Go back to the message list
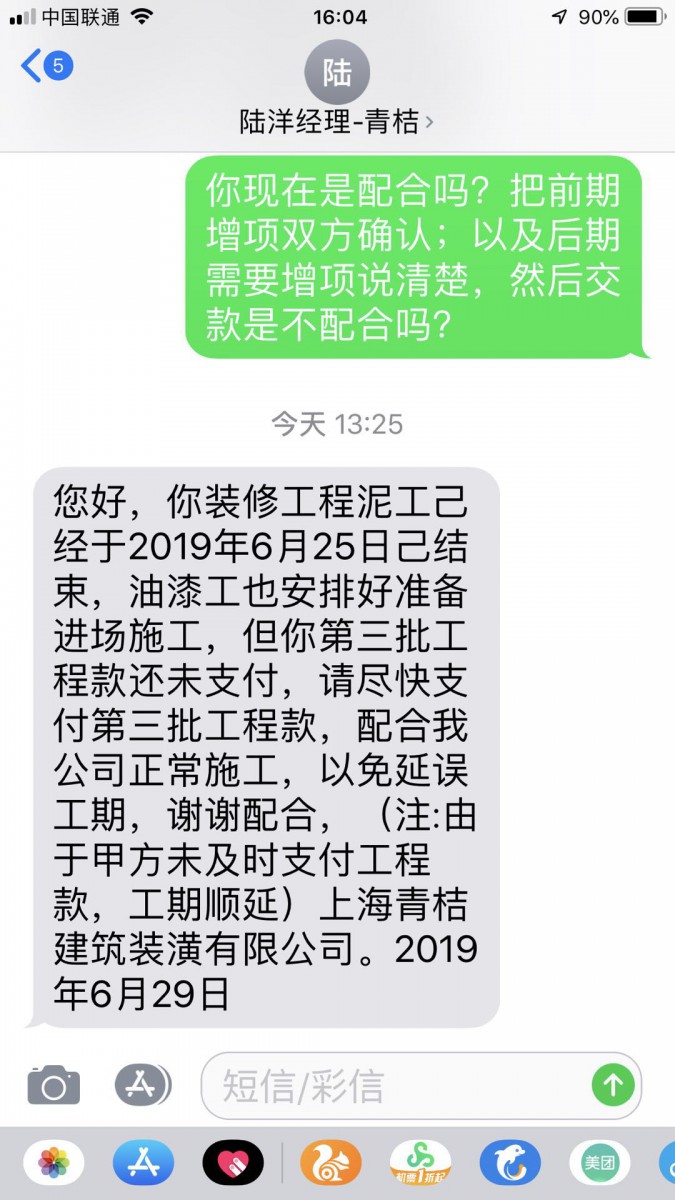 click(45, 67)
